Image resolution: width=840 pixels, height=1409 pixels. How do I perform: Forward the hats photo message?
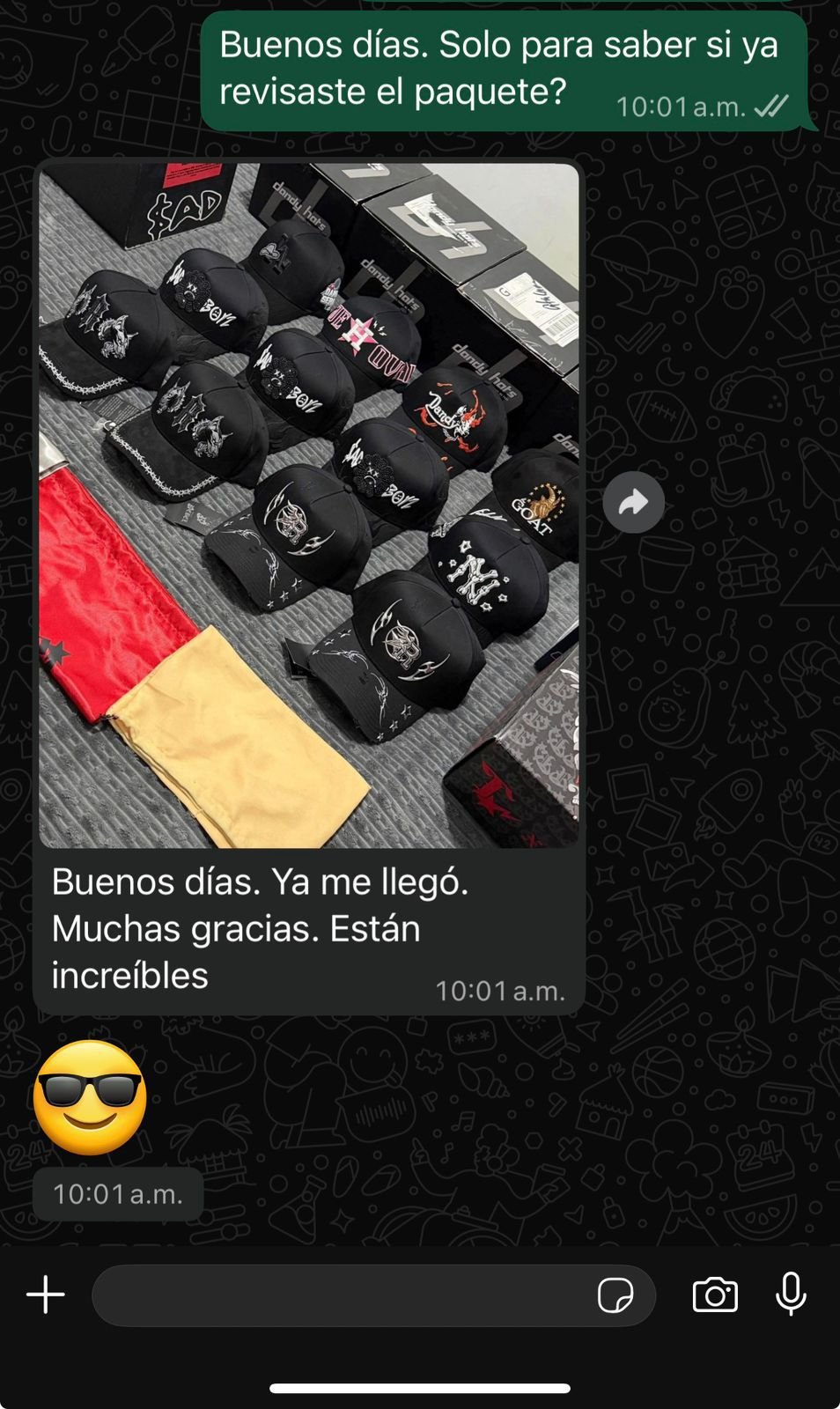(x=634, y=503)
